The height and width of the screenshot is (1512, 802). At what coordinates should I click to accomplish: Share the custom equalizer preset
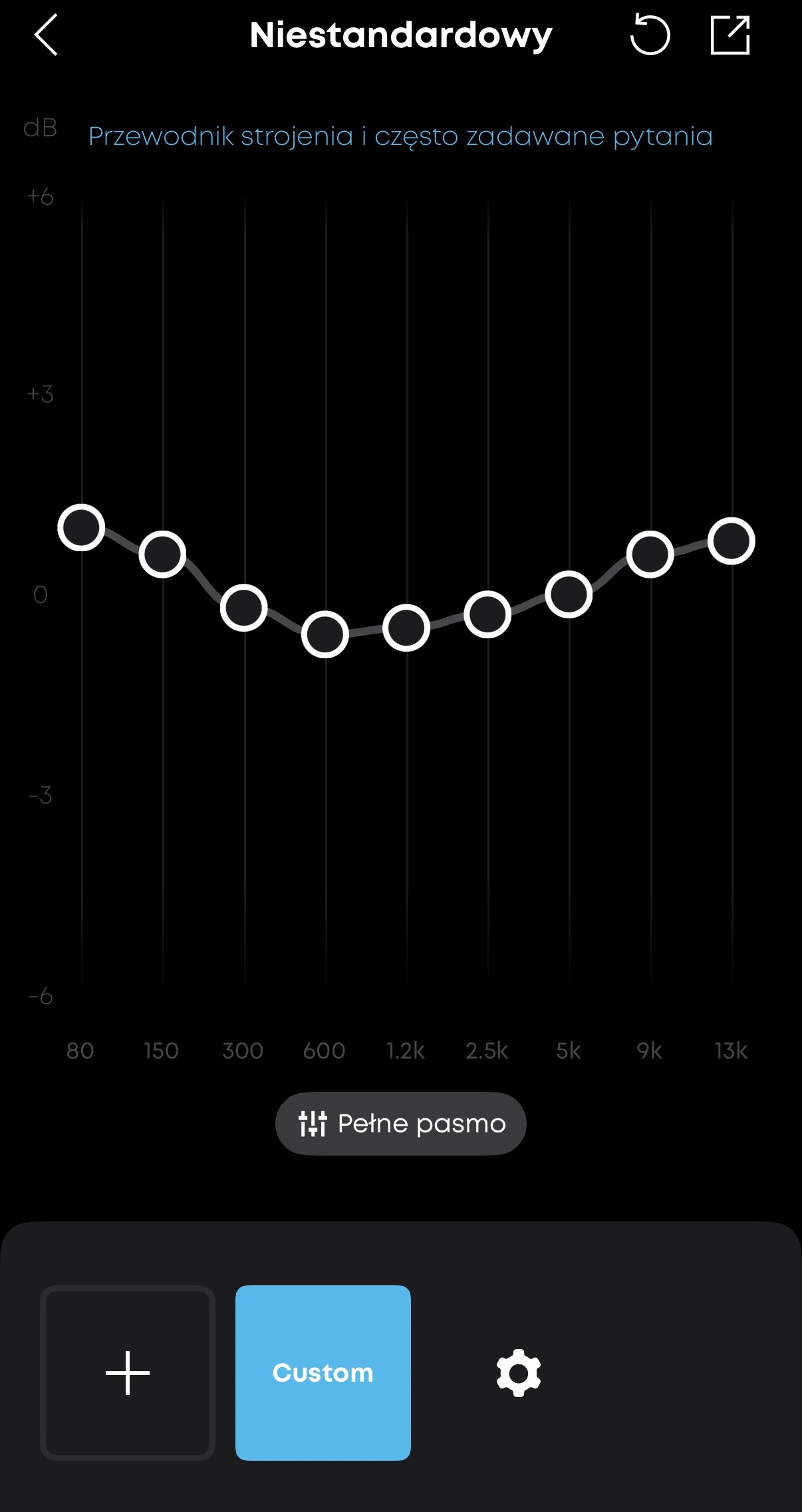[730, 35]
